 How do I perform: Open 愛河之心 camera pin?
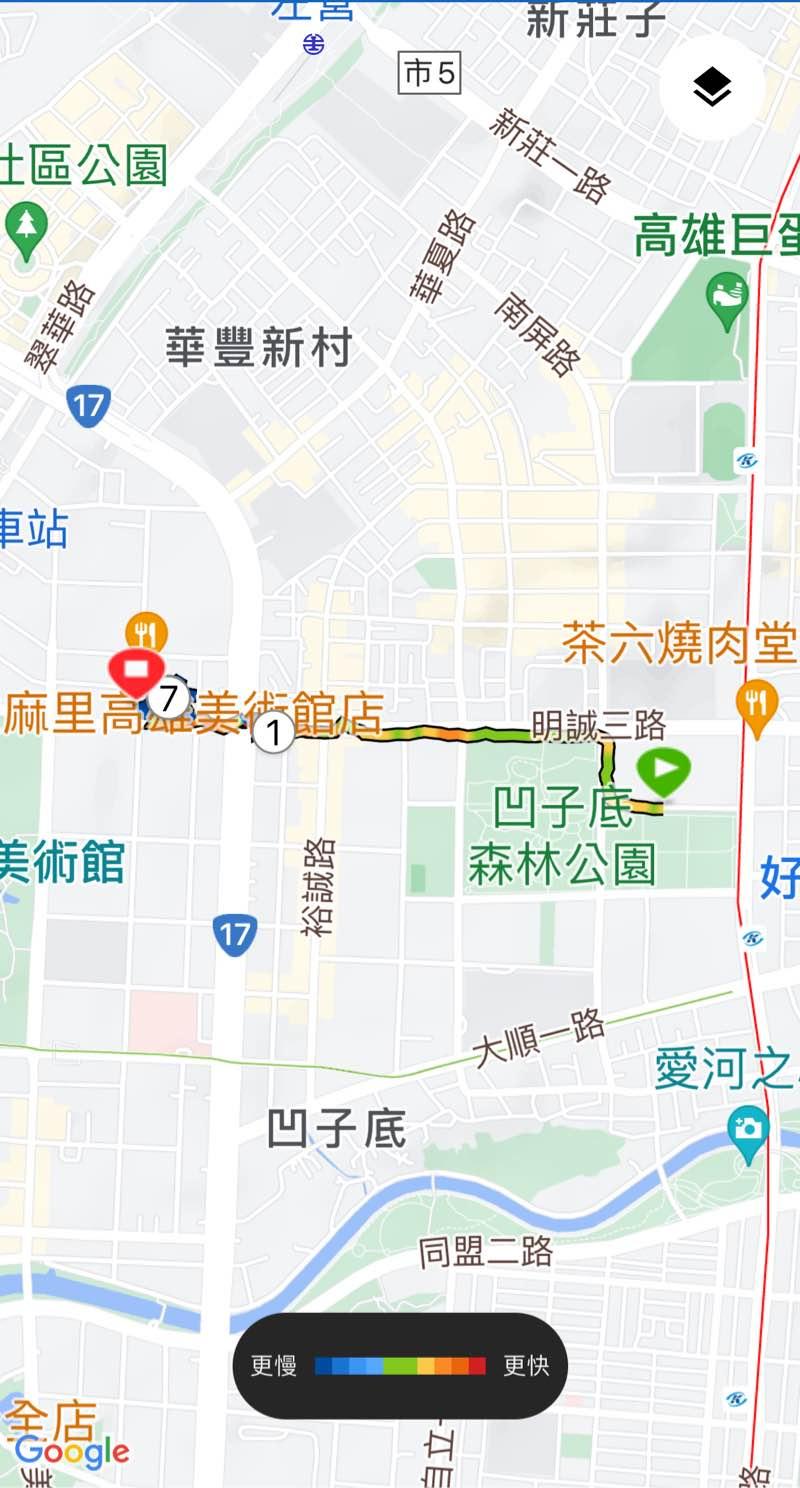[x=749, y=1129]
